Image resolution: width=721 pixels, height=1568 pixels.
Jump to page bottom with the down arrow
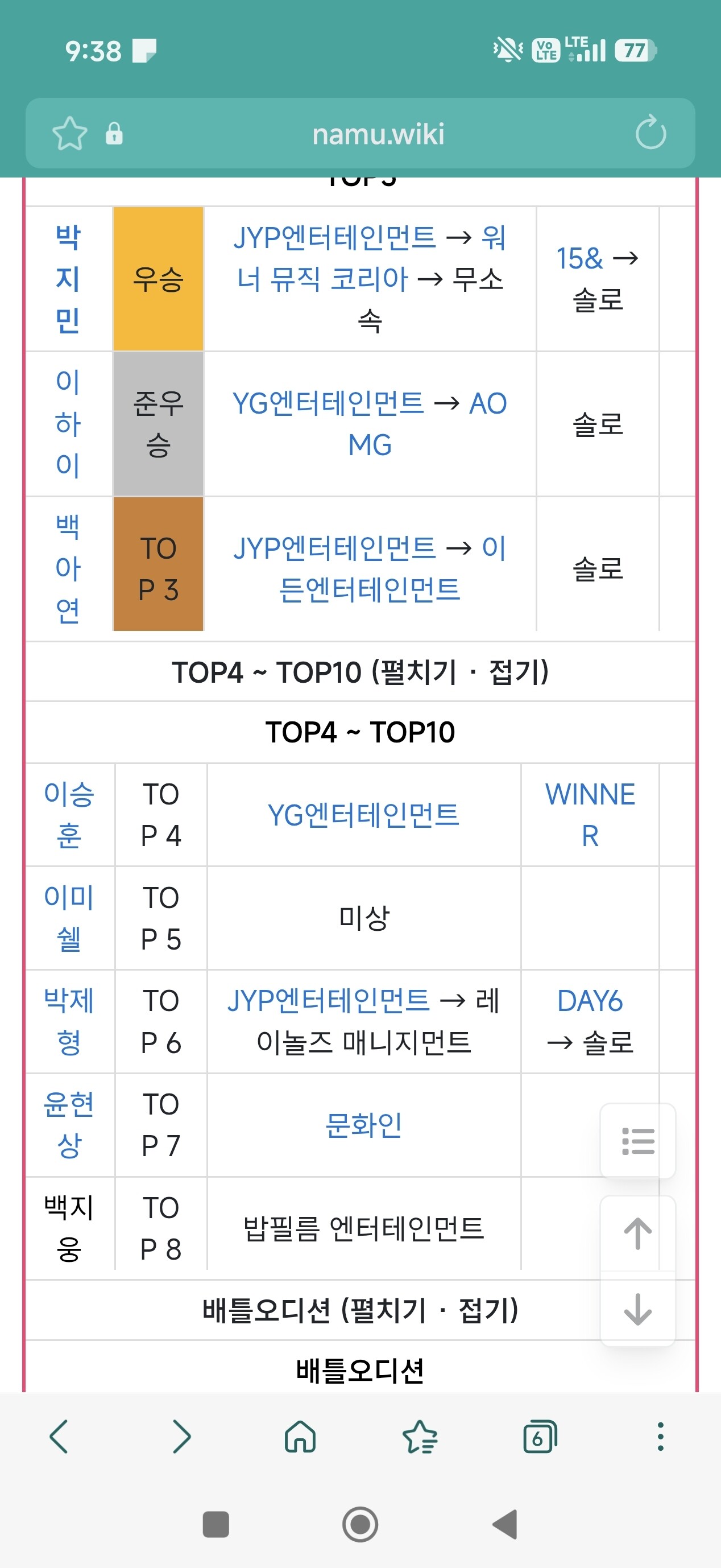(637, 1309)
